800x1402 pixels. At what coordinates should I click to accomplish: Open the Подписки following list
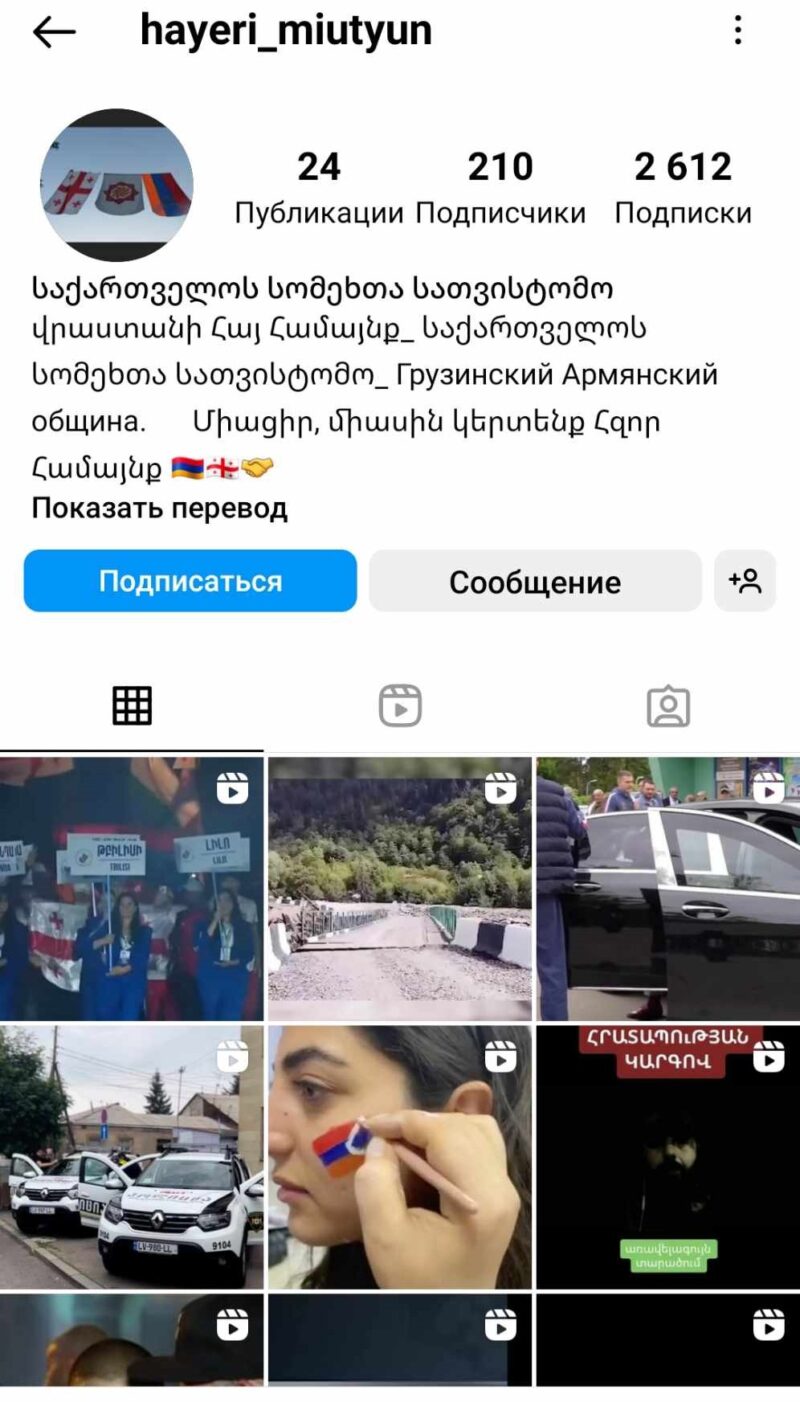pyautogui.click(x=683, y=187)
